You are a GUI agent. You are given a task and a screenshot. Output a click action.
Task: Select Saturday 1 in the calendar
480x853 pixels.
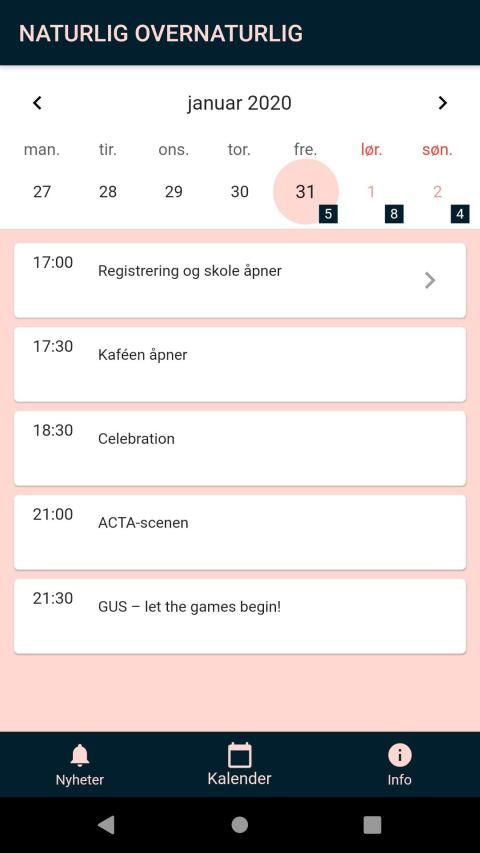click(x=371, y=191)
